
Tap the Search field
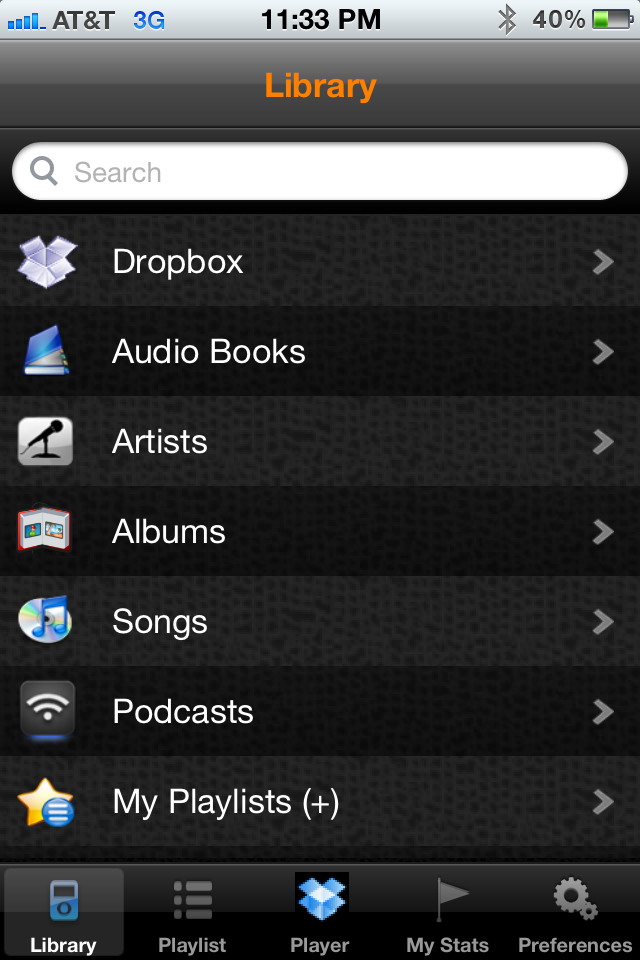pyautogui.click(x=320, y=172)
